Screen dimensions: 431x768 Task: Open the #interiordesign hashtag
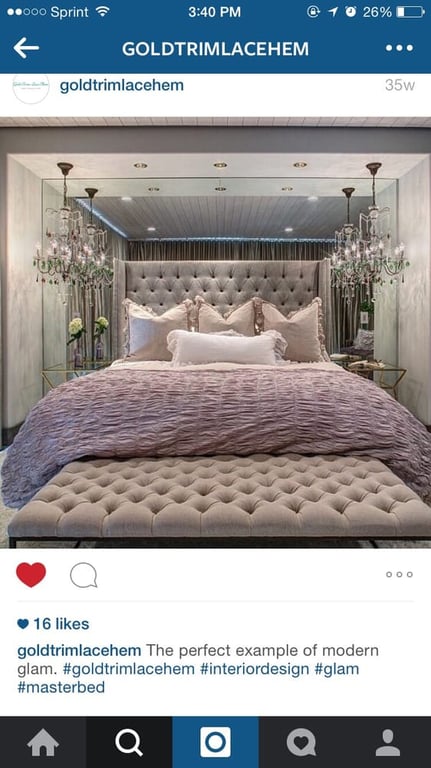point(254,669)
